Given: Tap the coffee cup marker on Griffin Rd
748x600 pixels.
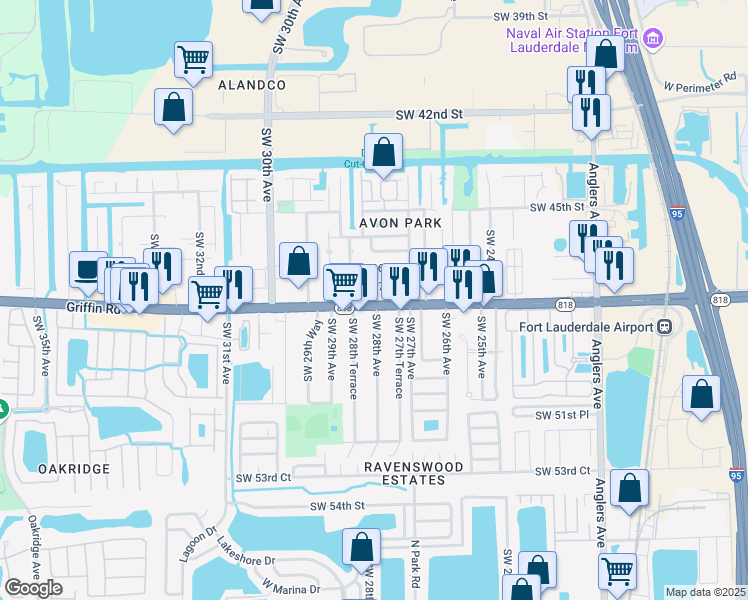Looking at the screenshot, I should coord(88,268).
